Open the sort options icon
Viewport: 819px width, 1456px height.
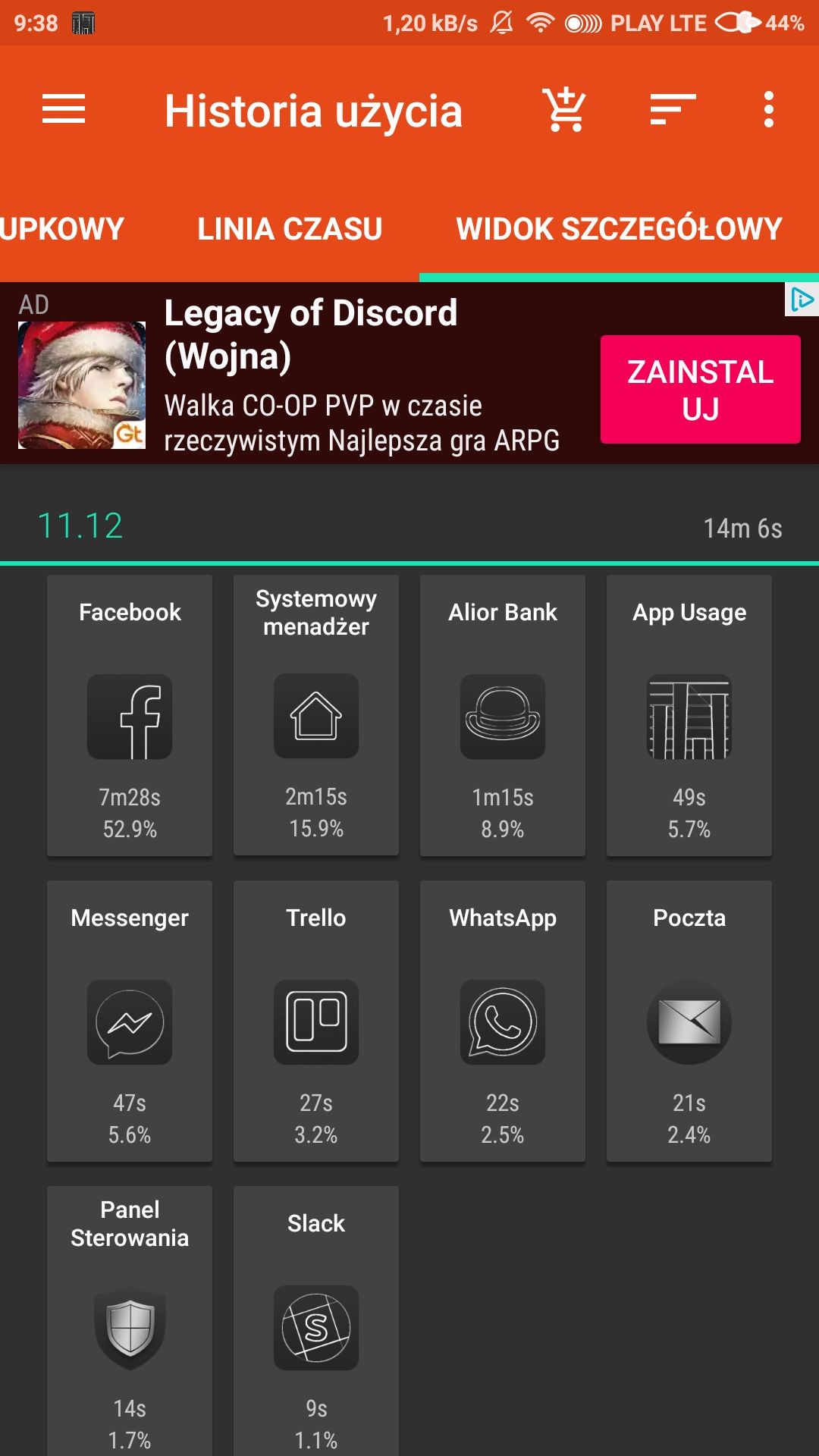pyautogui.click(x=673, y=110)
